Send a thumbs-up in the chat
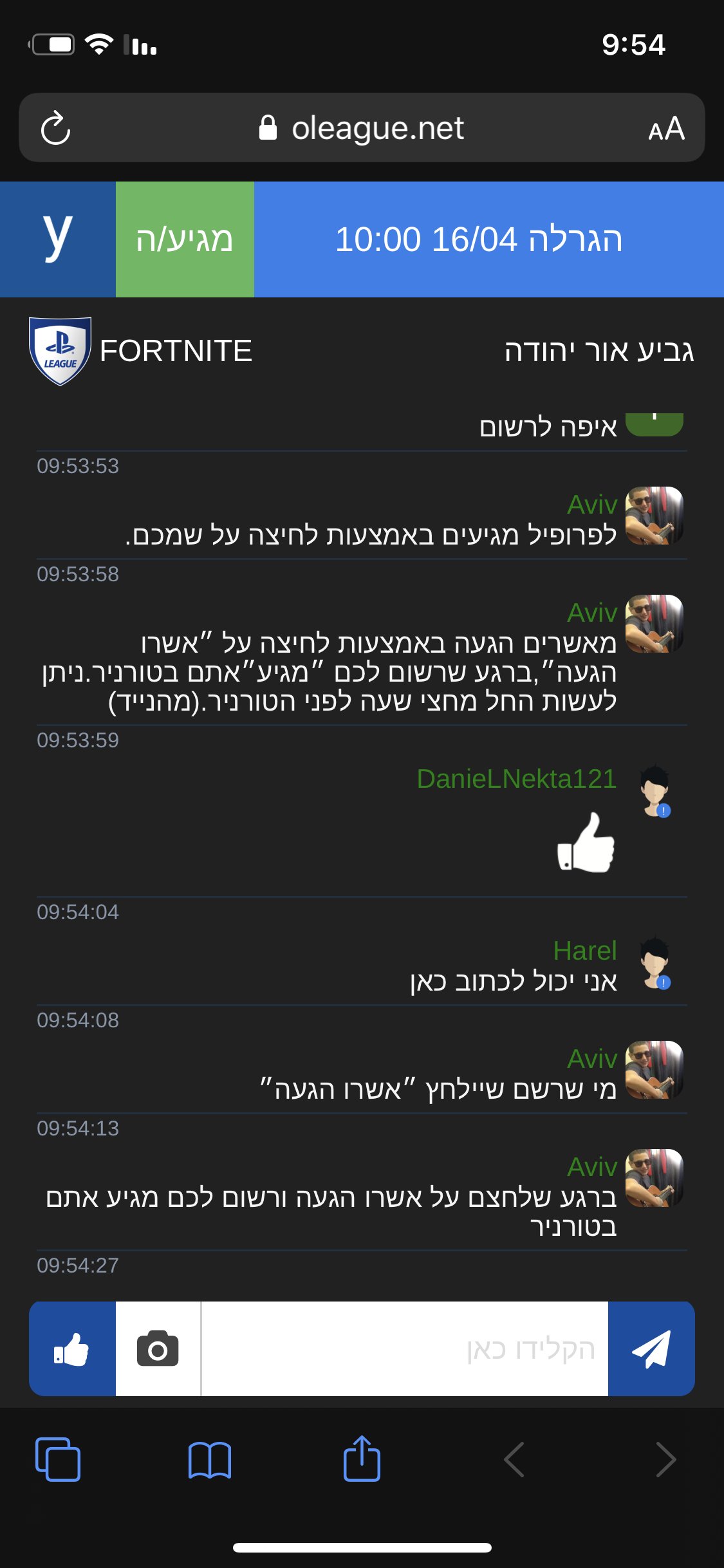 [x=72, y=1349]
